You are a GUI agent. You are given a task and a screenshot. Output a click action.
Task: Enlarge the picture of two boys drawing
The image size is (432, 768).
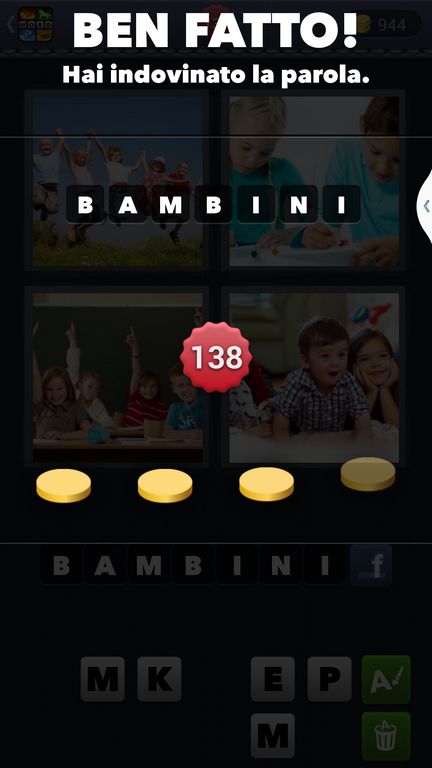(x=314, y=181)
